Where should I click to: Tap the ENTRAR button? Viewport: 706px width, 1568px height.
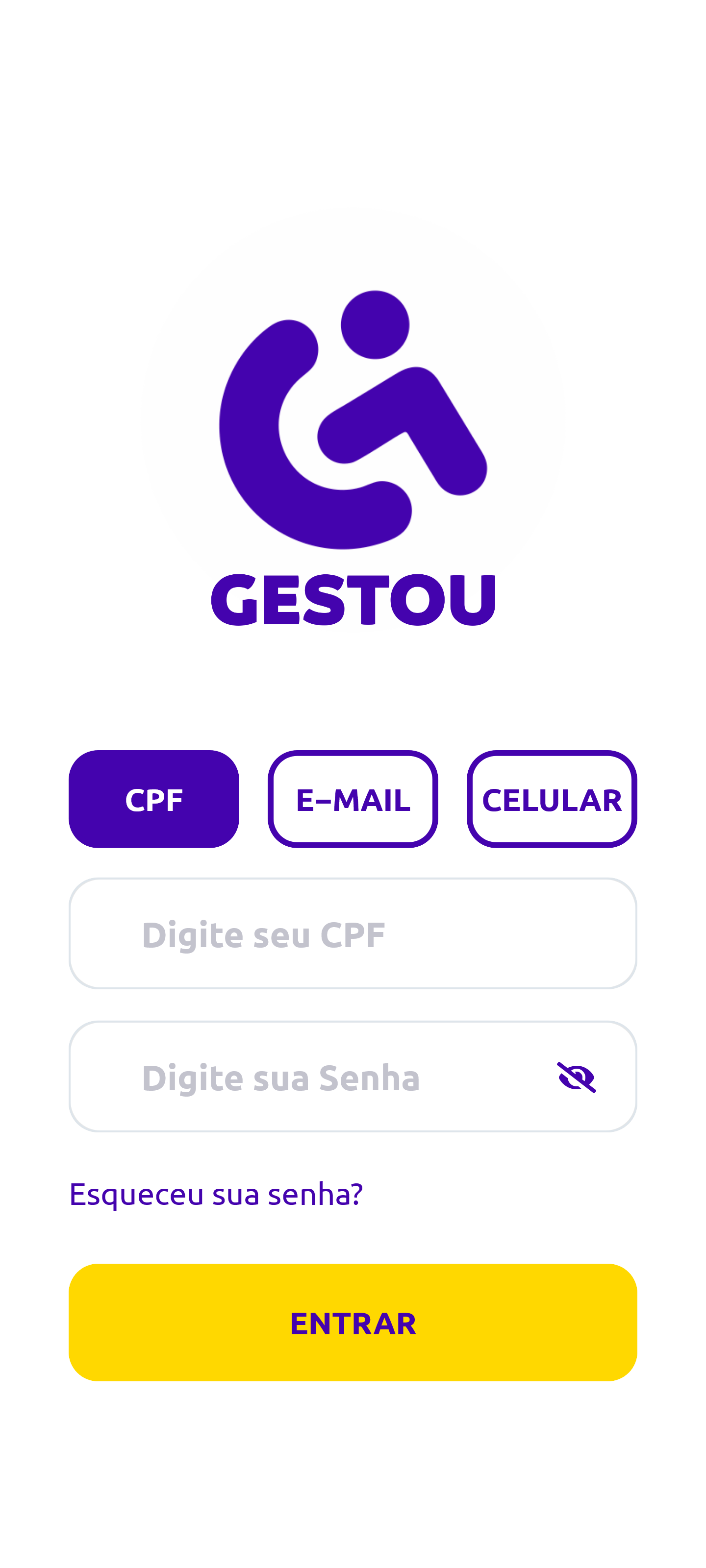click(353, 1322)
